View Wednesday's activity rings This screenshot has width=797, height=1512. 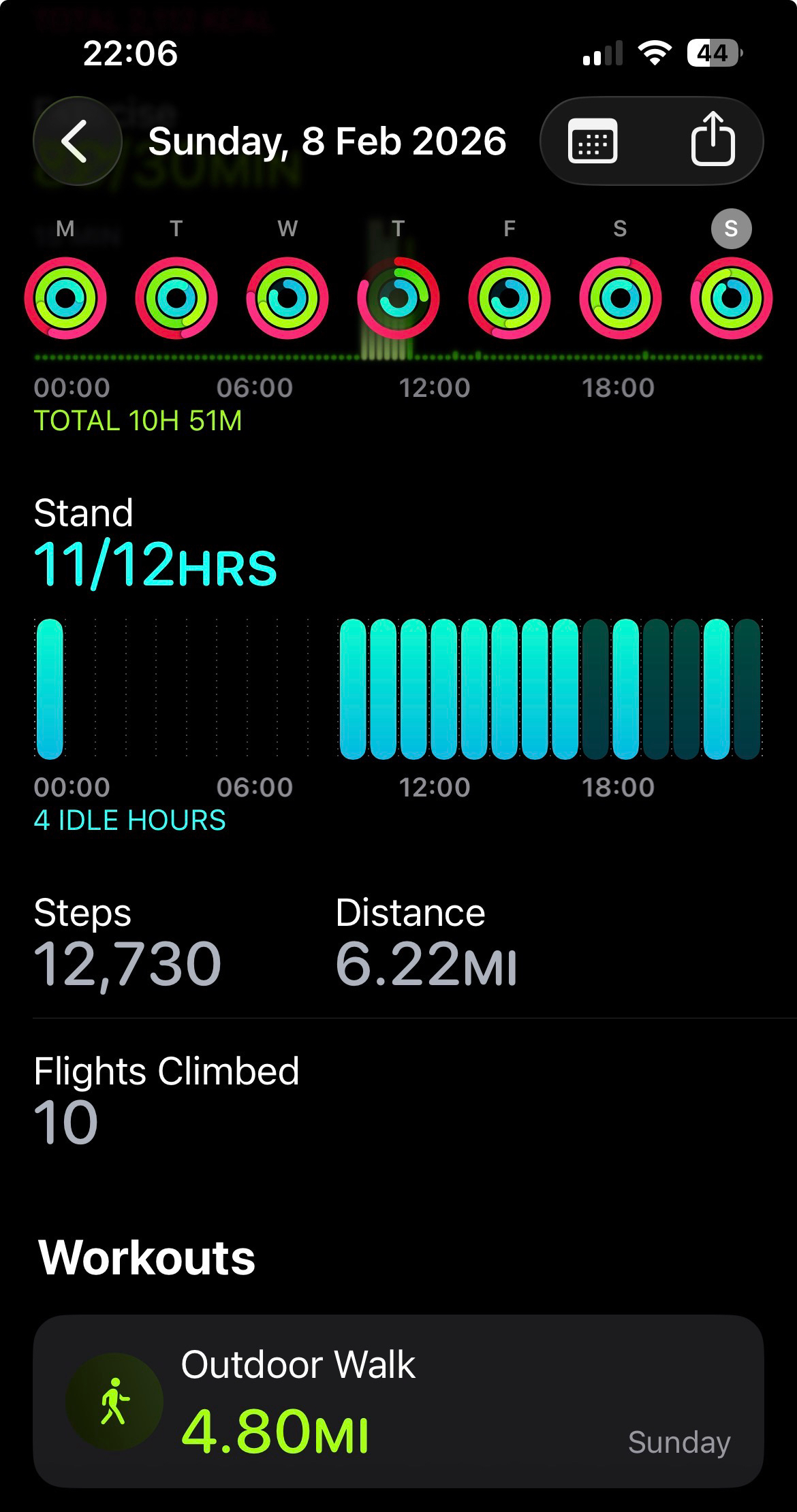287,298
